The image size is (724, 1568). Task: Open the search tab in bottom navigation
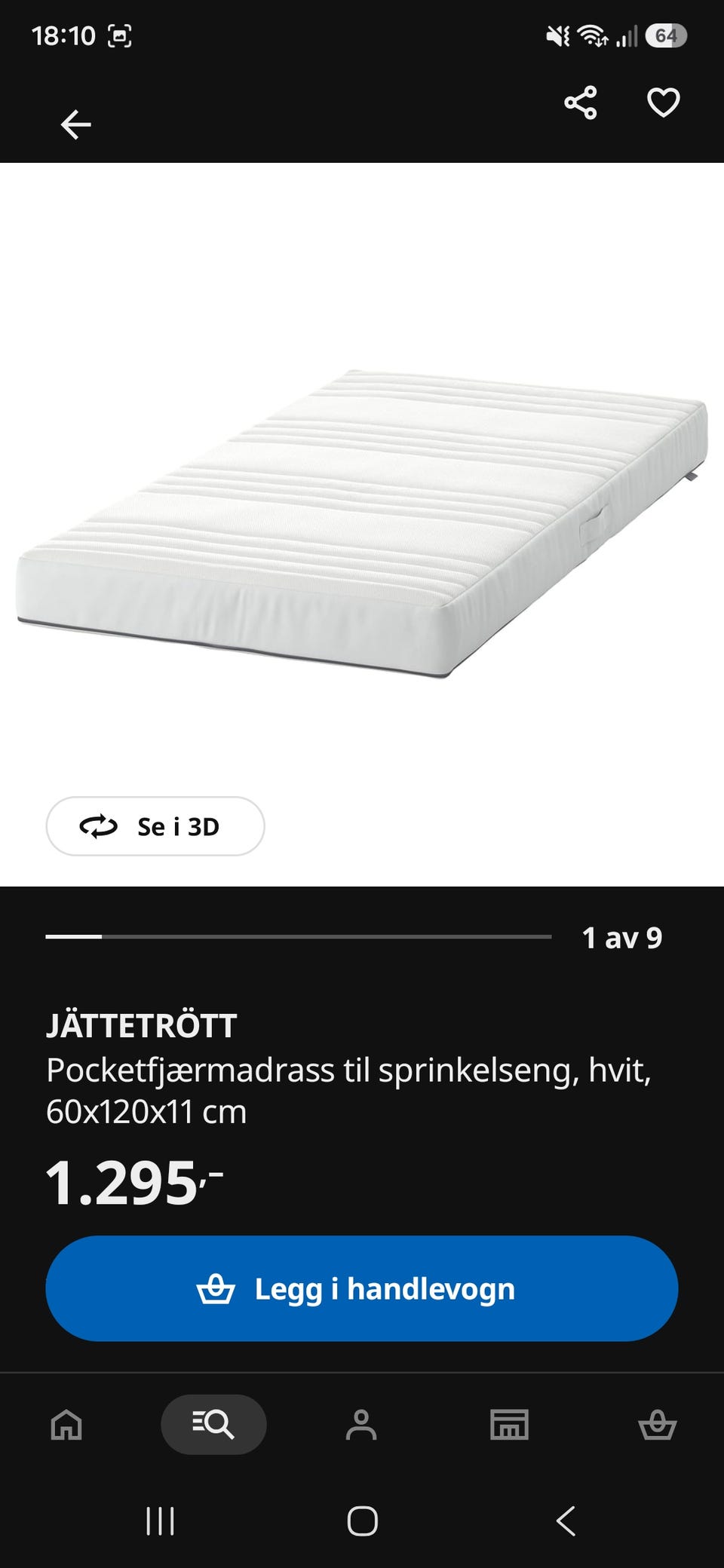point(213,1425)
